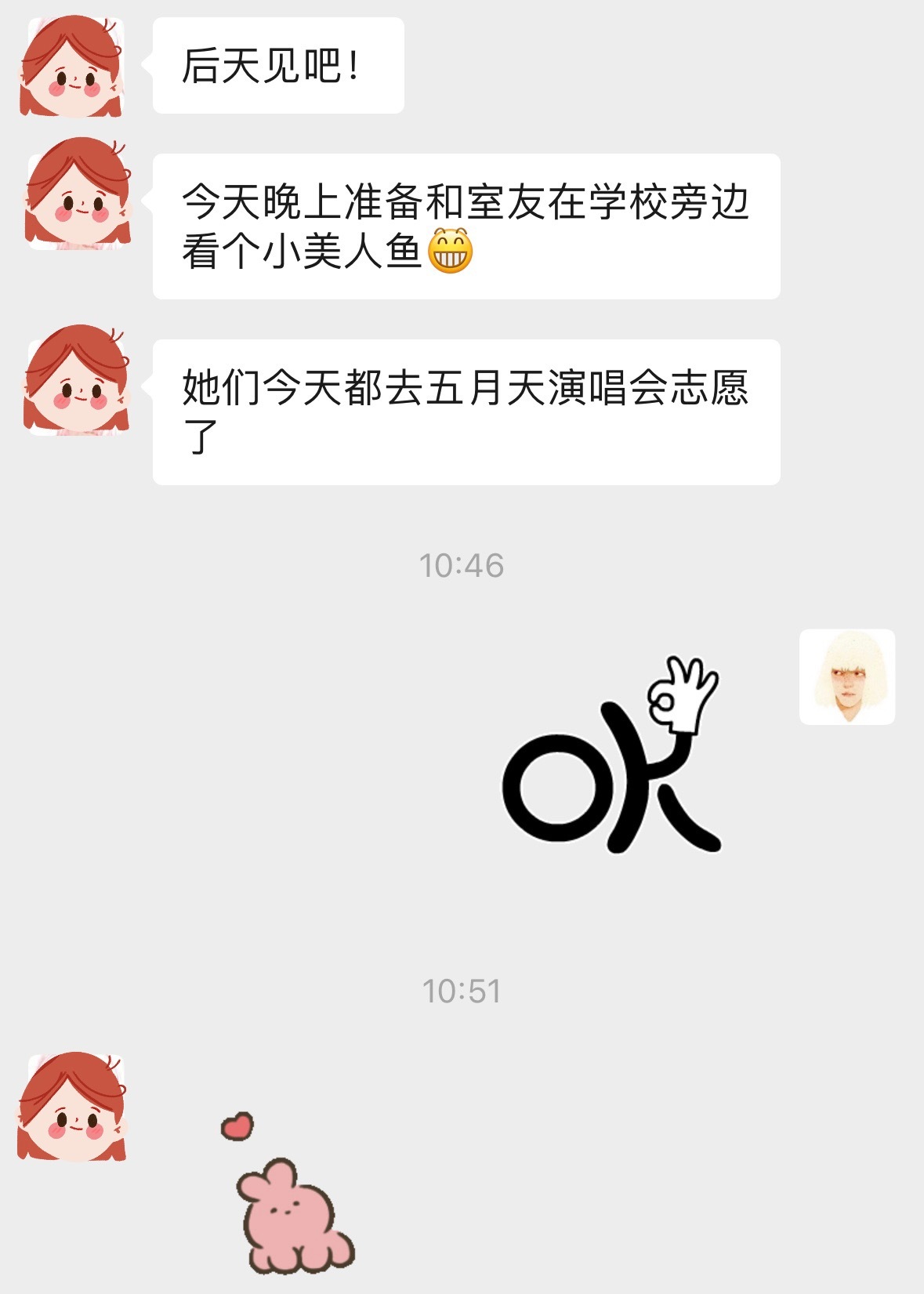Tap the avatar next to the 小美人鱼 message

(x=76, y=194)
